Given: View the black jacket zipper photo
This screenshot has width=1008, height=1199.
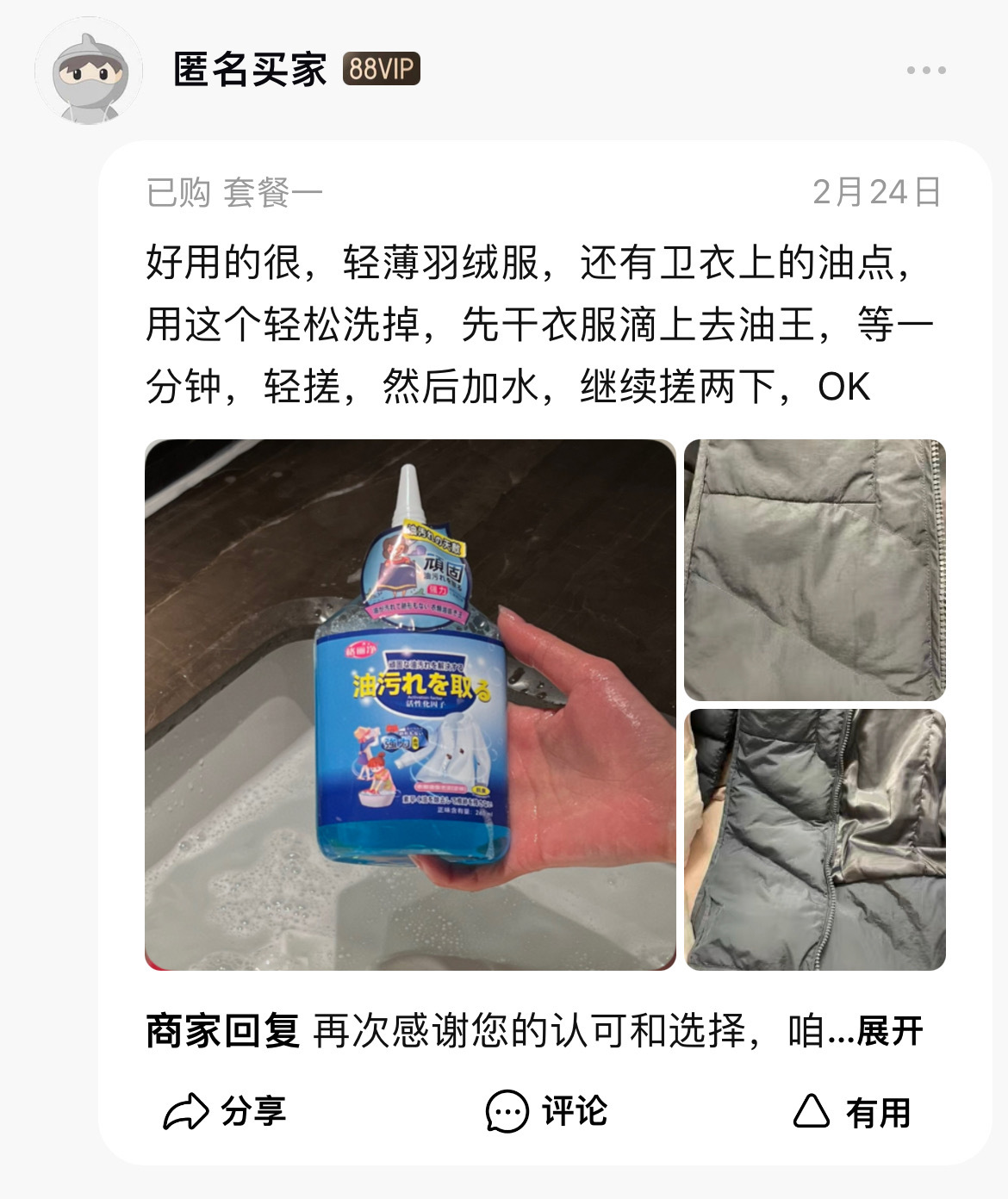Looking at the screenshot, I should [x=815, y=840].
